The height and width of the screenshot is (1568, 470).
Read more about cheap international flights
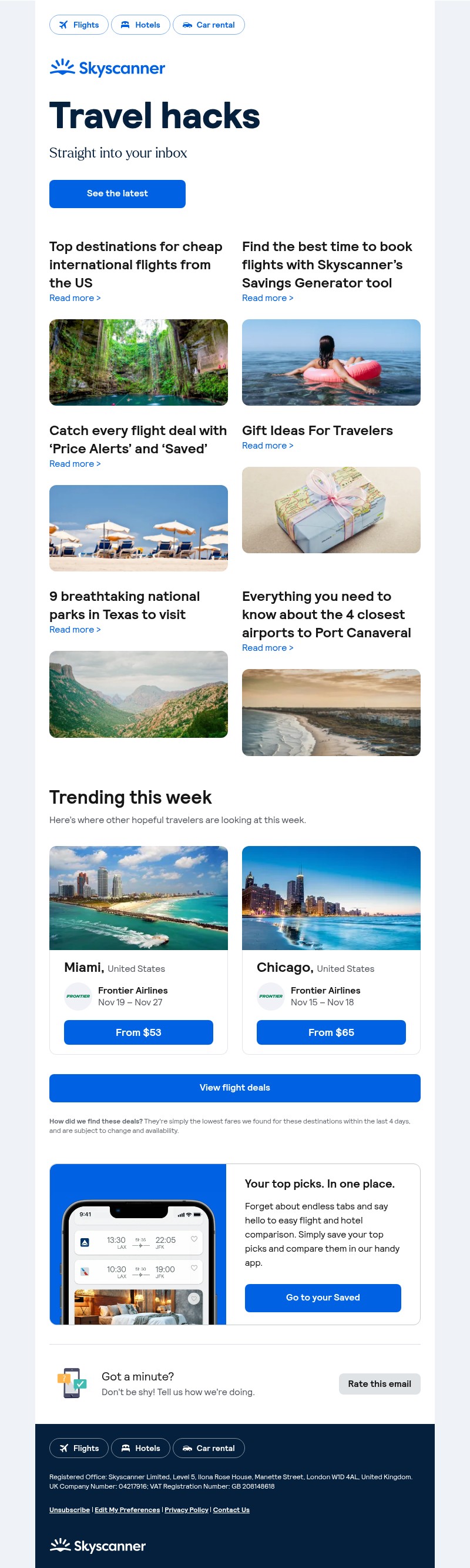75,298
